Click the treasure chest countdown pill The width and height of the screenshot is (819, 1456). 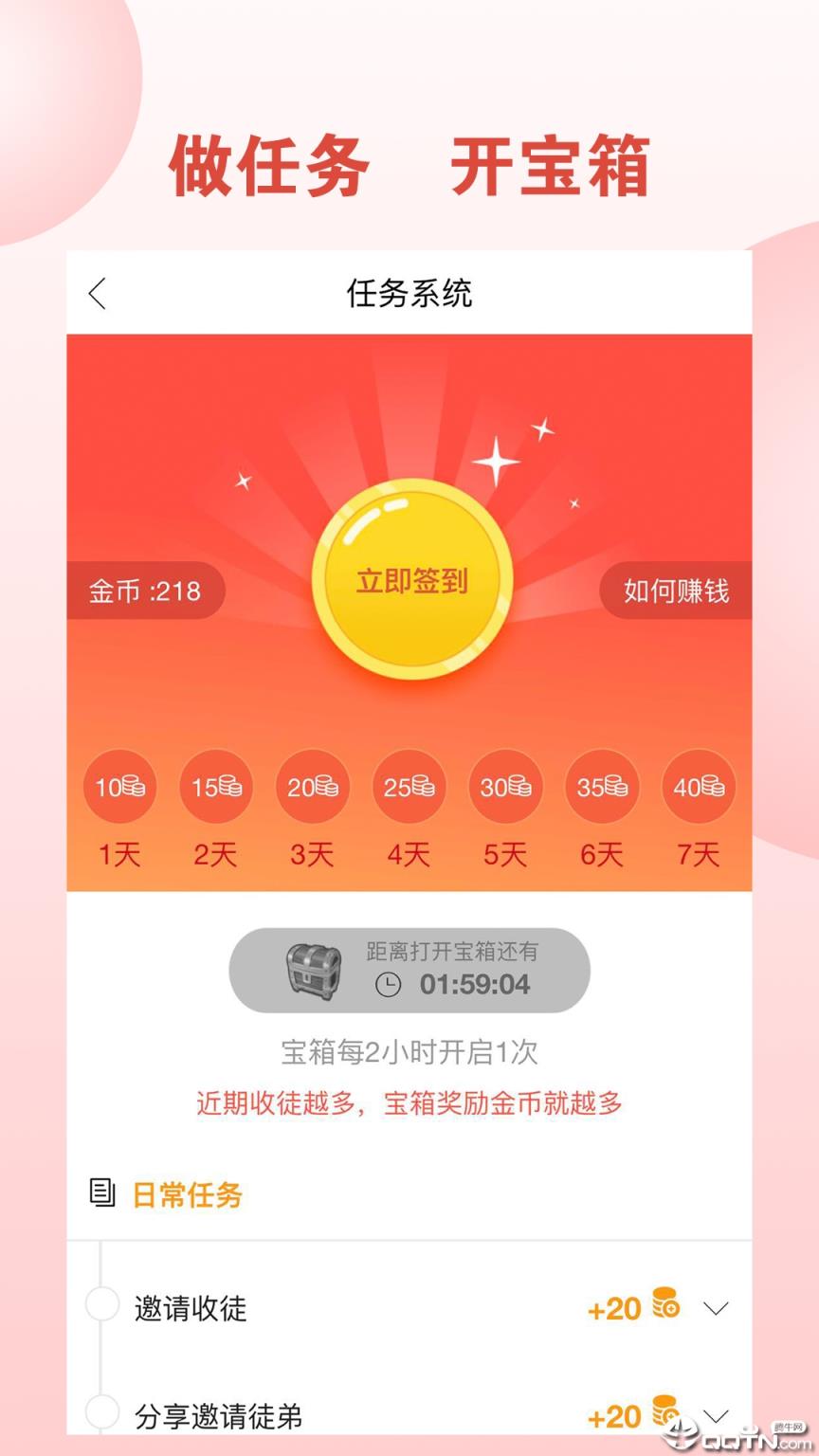tap(409, 969)
